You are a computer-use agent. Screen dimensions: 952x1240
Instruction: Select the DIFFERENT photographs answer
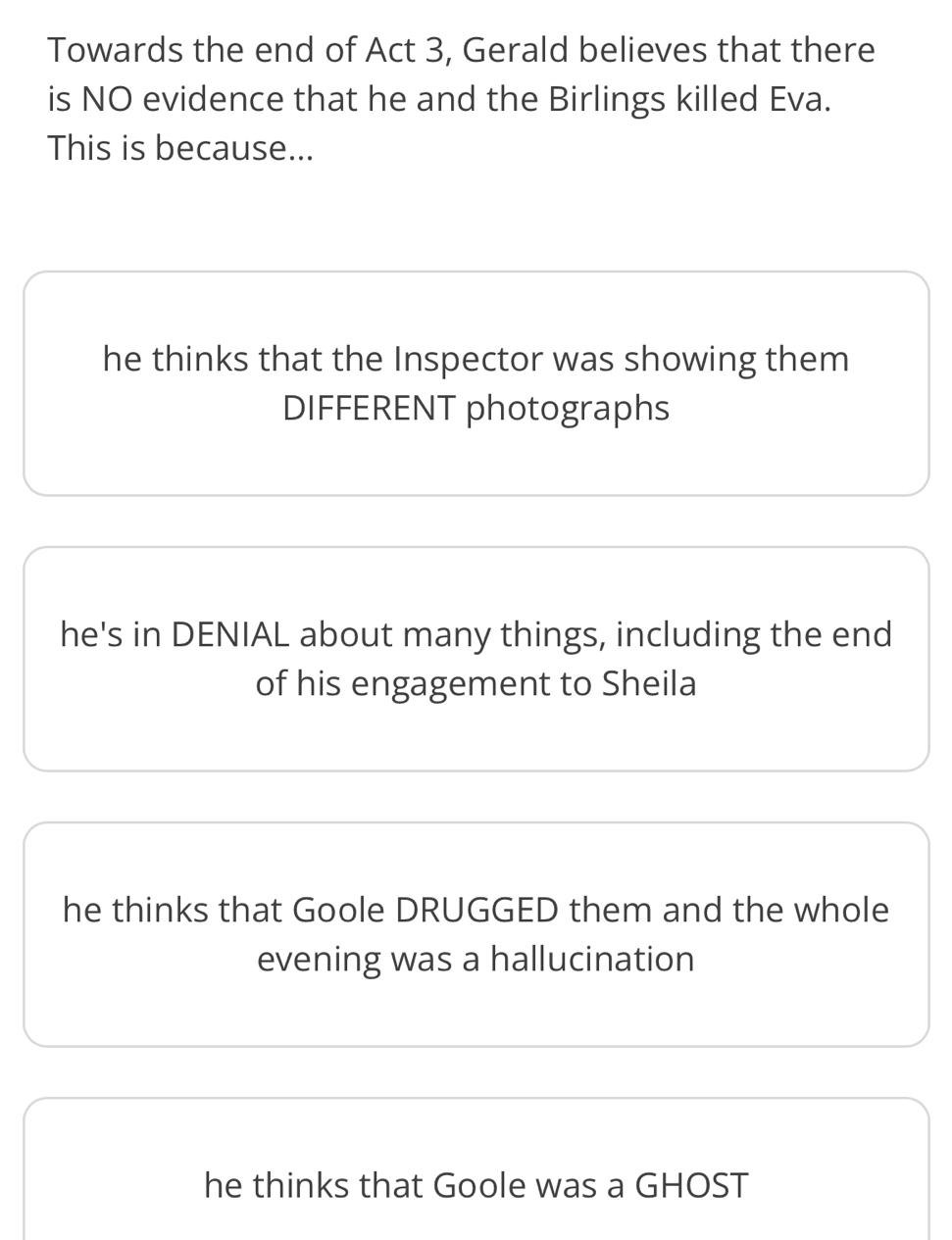point(476,383)
